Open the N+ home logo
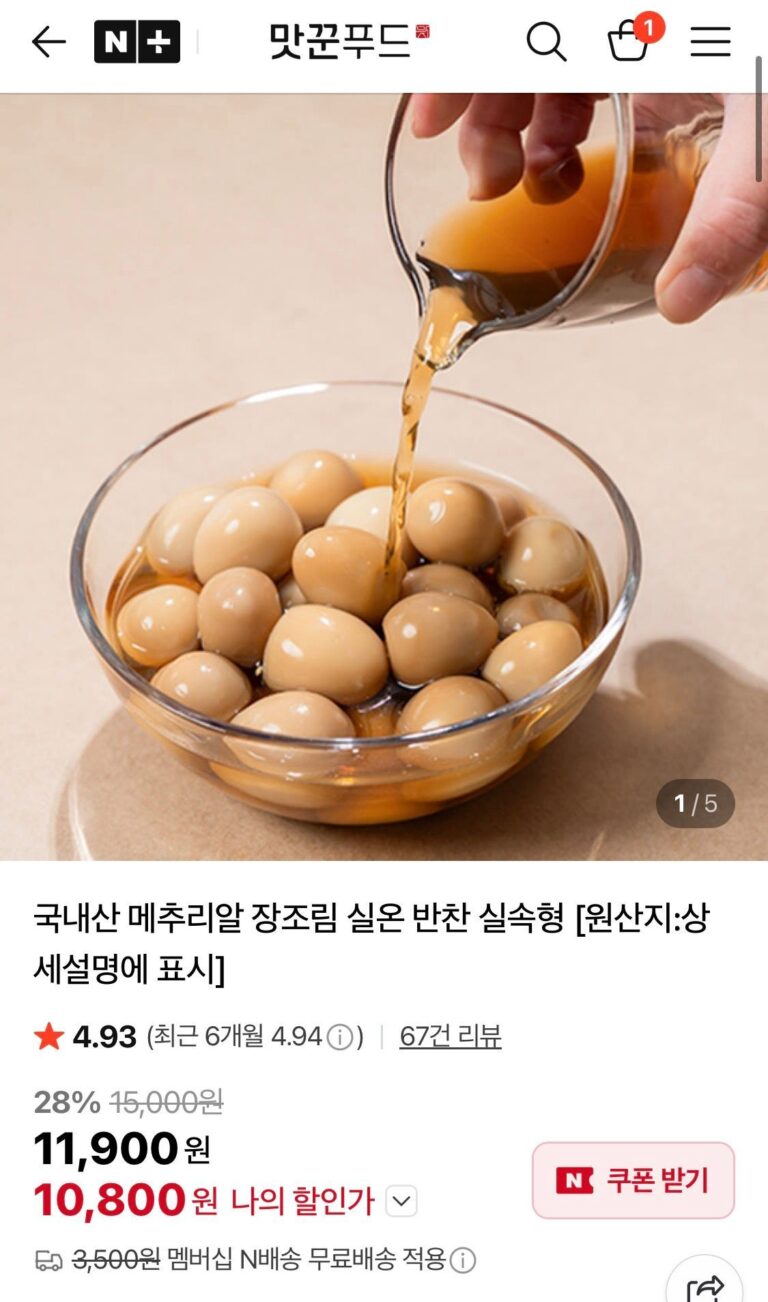The height and width of the screenshot is (1302, 768). pyautogui.click(x=137, y=42)
